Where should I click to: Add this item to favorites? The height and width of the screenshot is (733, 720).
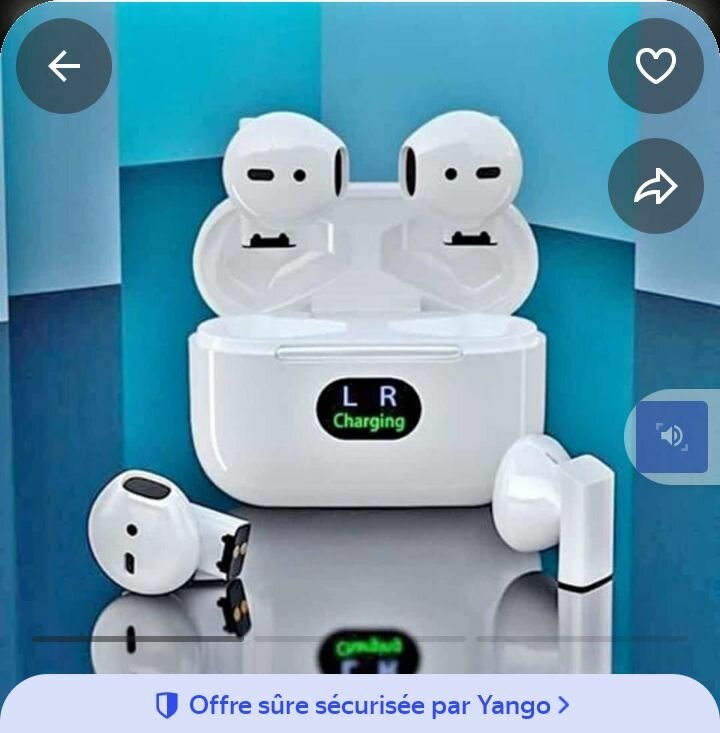(x=656, y=66)
